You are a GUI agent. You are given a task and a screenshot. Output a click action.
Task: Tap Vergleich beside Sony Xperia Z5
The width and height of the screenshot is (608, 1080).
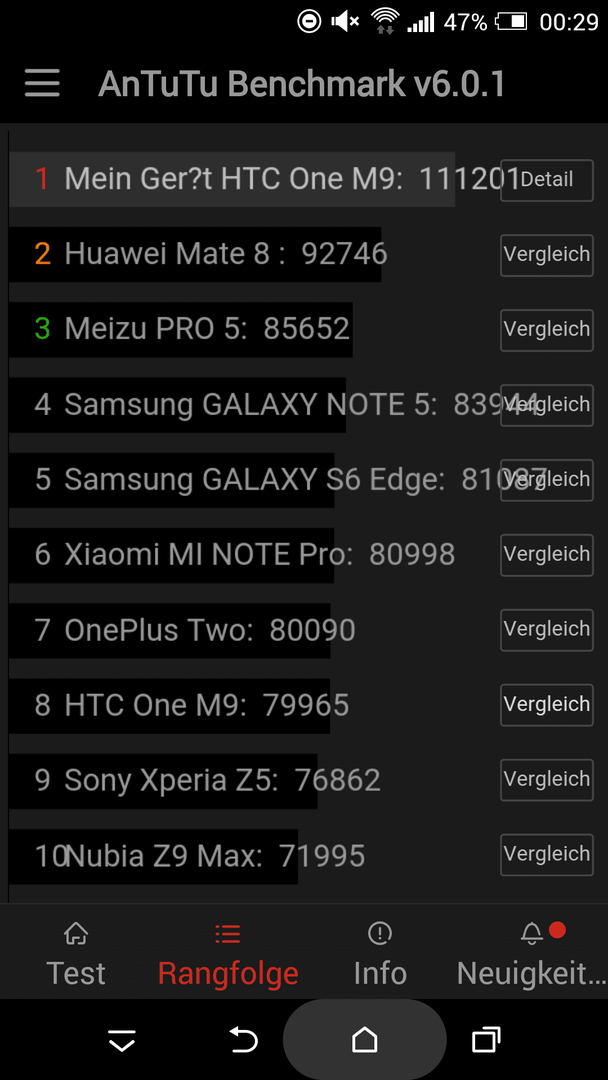[x=547, y=780]
